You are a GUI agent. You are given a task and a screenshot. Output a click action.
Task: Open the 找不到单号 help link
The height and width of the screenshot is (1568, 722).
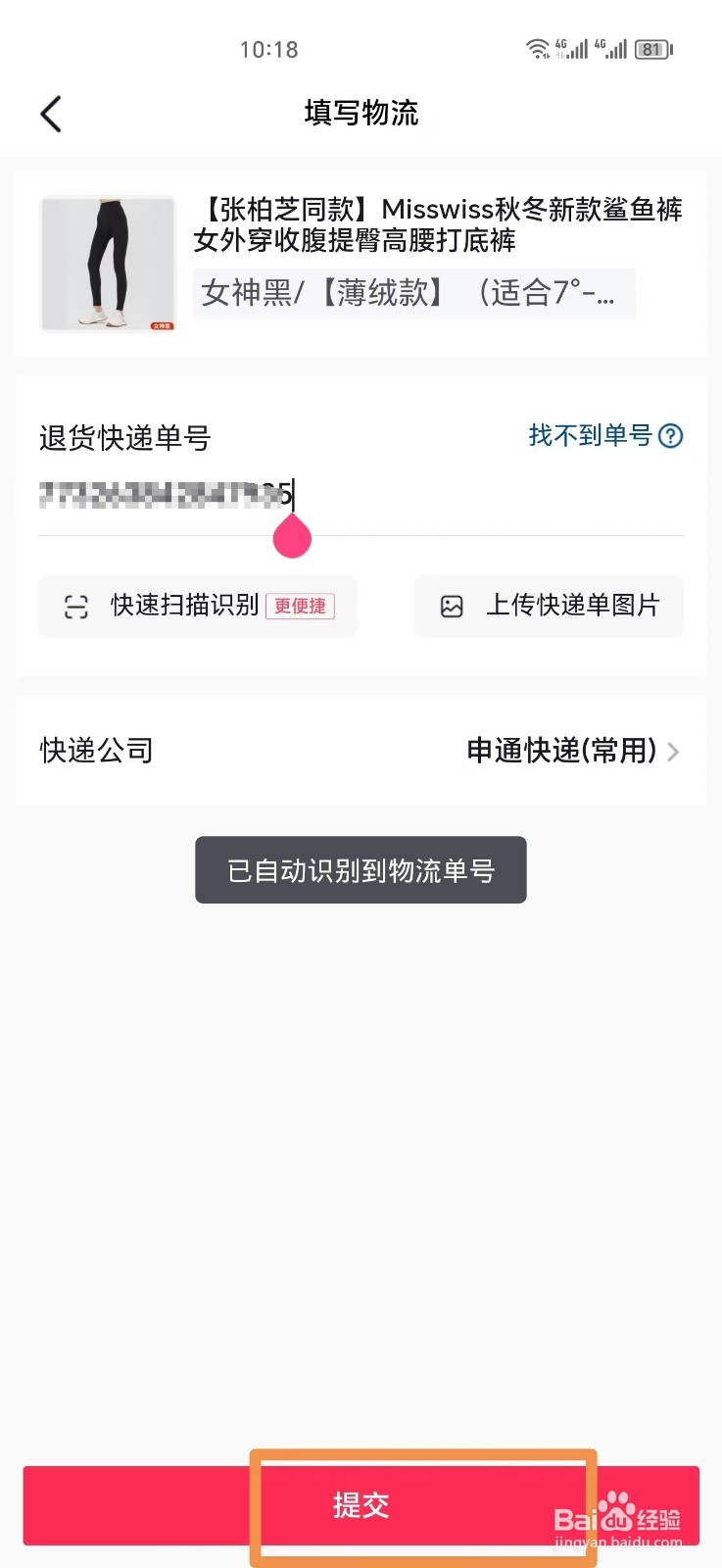(x=588, y=436)
